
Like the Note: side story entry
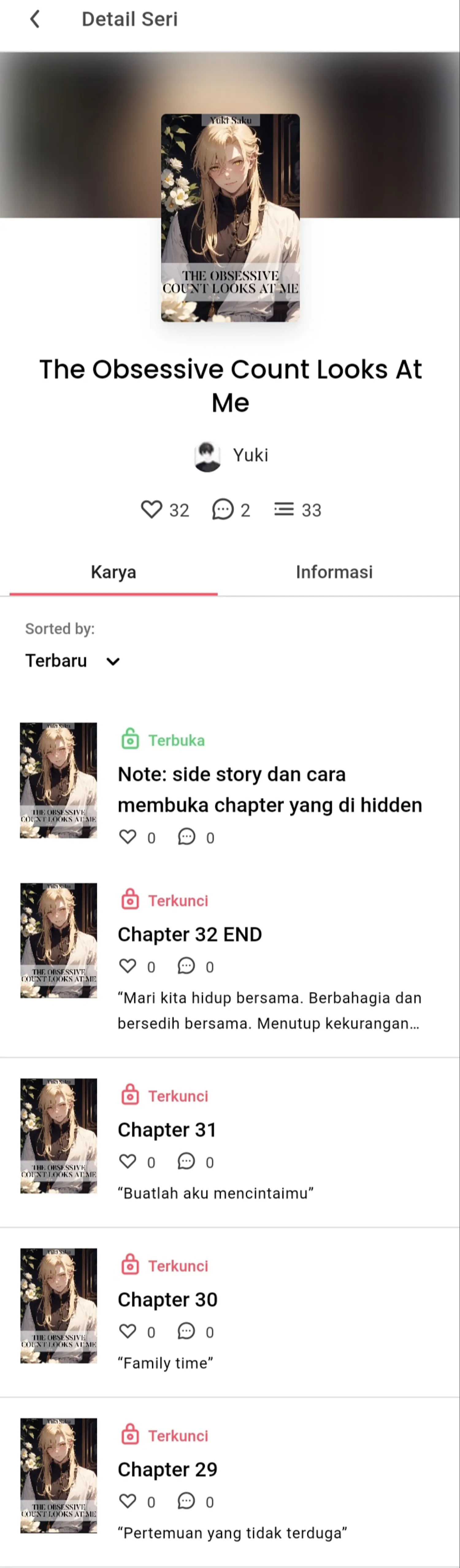[x=128, y=837]
